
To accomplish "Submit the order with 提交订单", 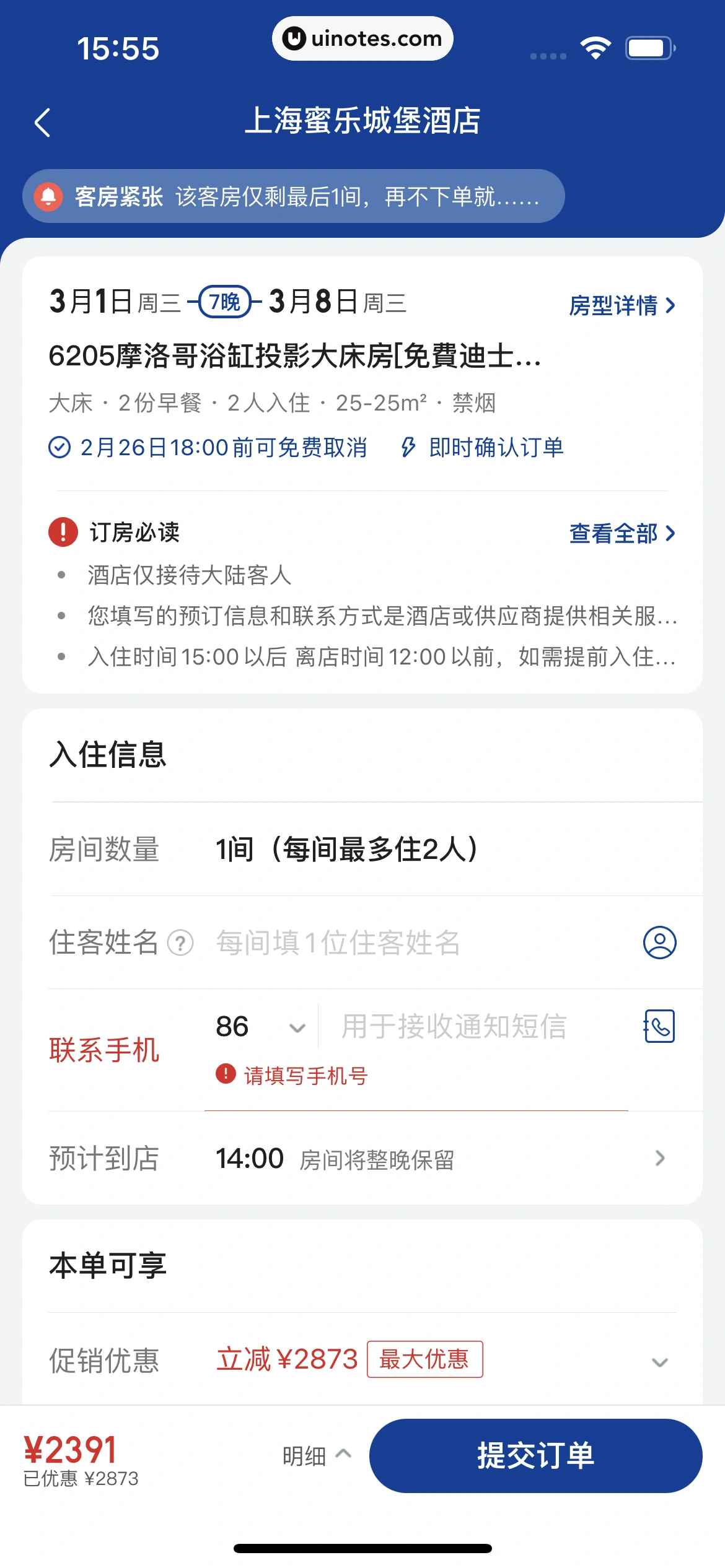I will point(535,1456).
